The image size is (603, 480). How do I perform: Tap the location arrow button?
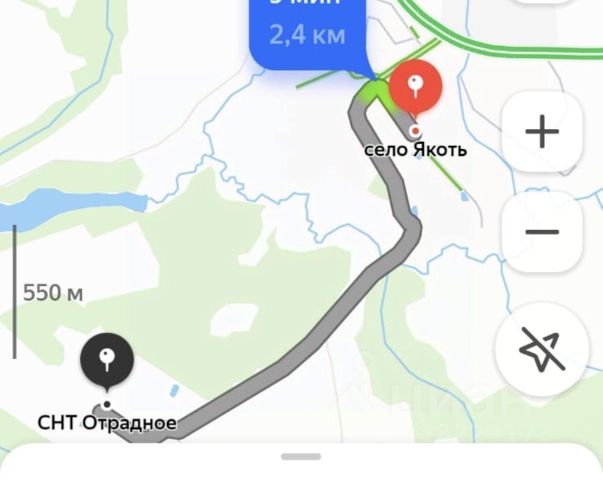pos(542,348)
